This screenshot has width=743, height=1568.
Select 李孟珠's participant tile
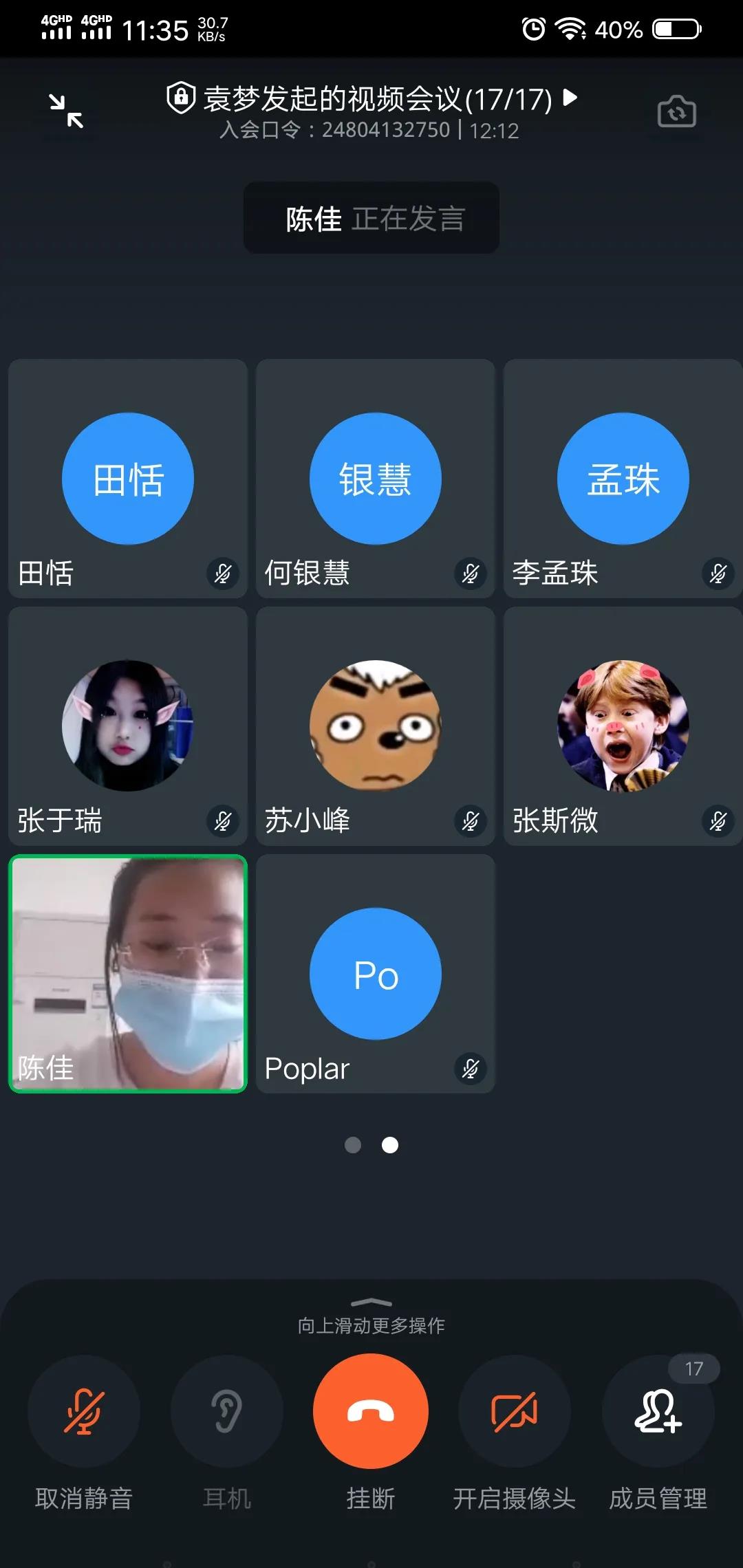click(623, 479)
